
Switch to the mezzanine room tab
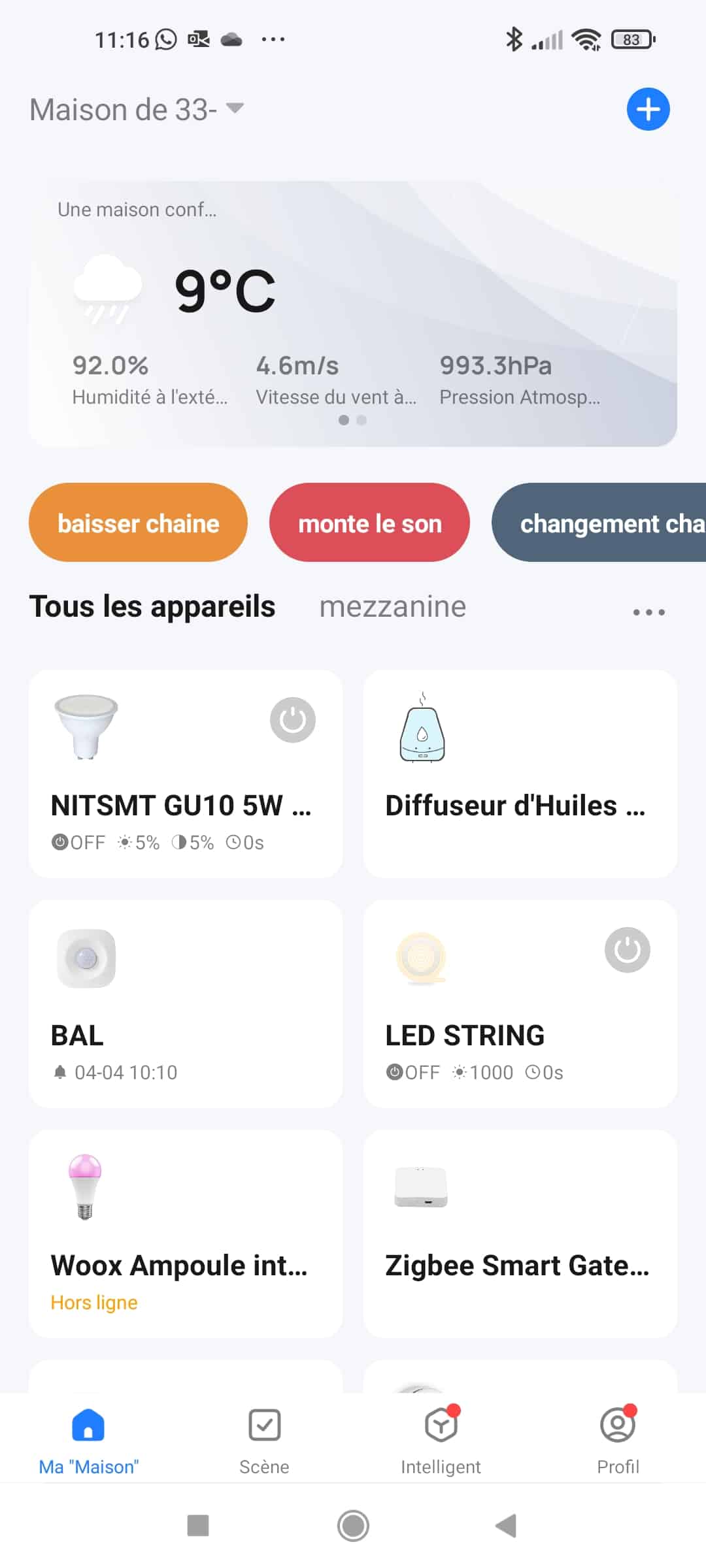(x=393, y=607)
